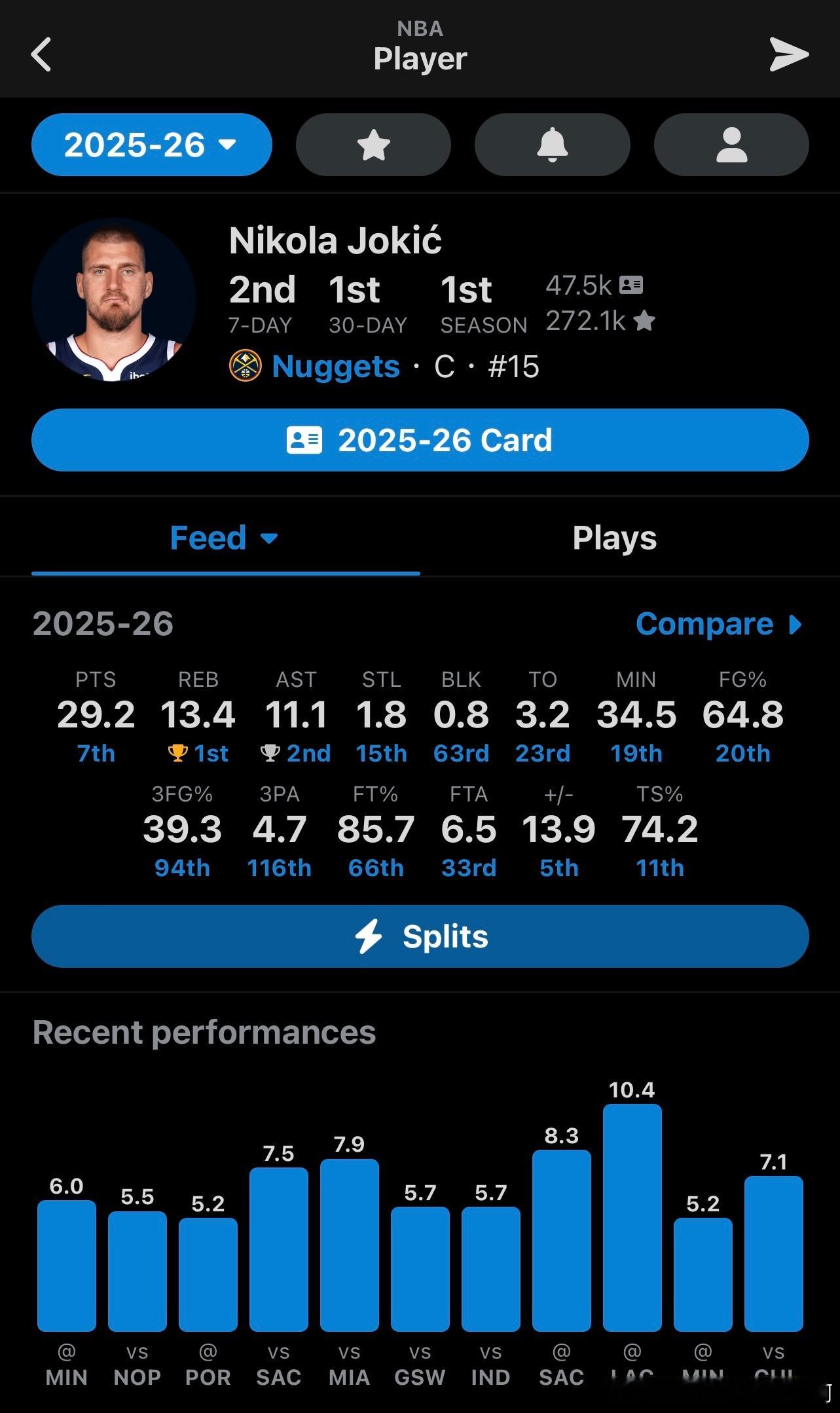Select the @ SAC 8.3 performance bar

[x=561, y=1241]
